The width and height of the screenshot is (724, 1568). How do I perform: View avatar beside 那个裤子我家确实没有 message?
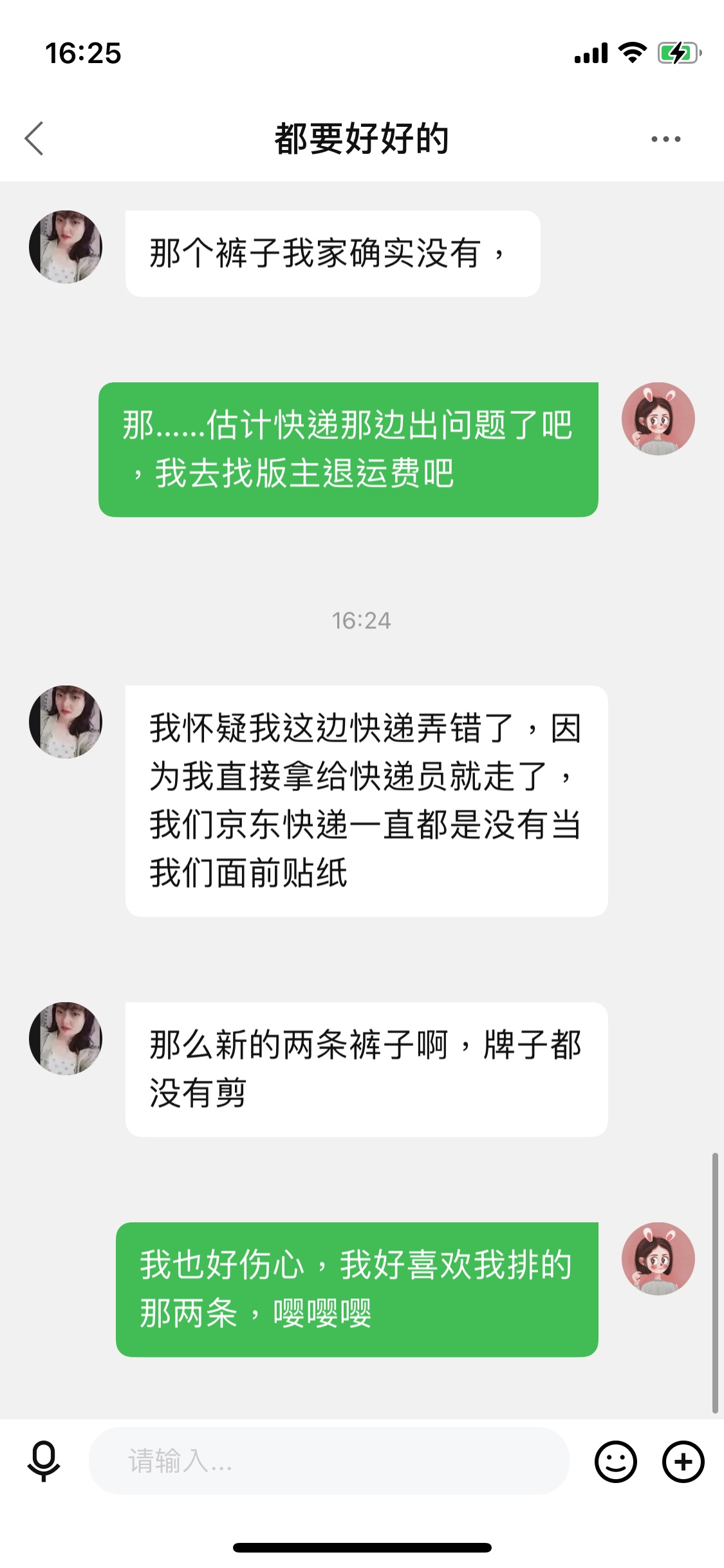[66, 247]
